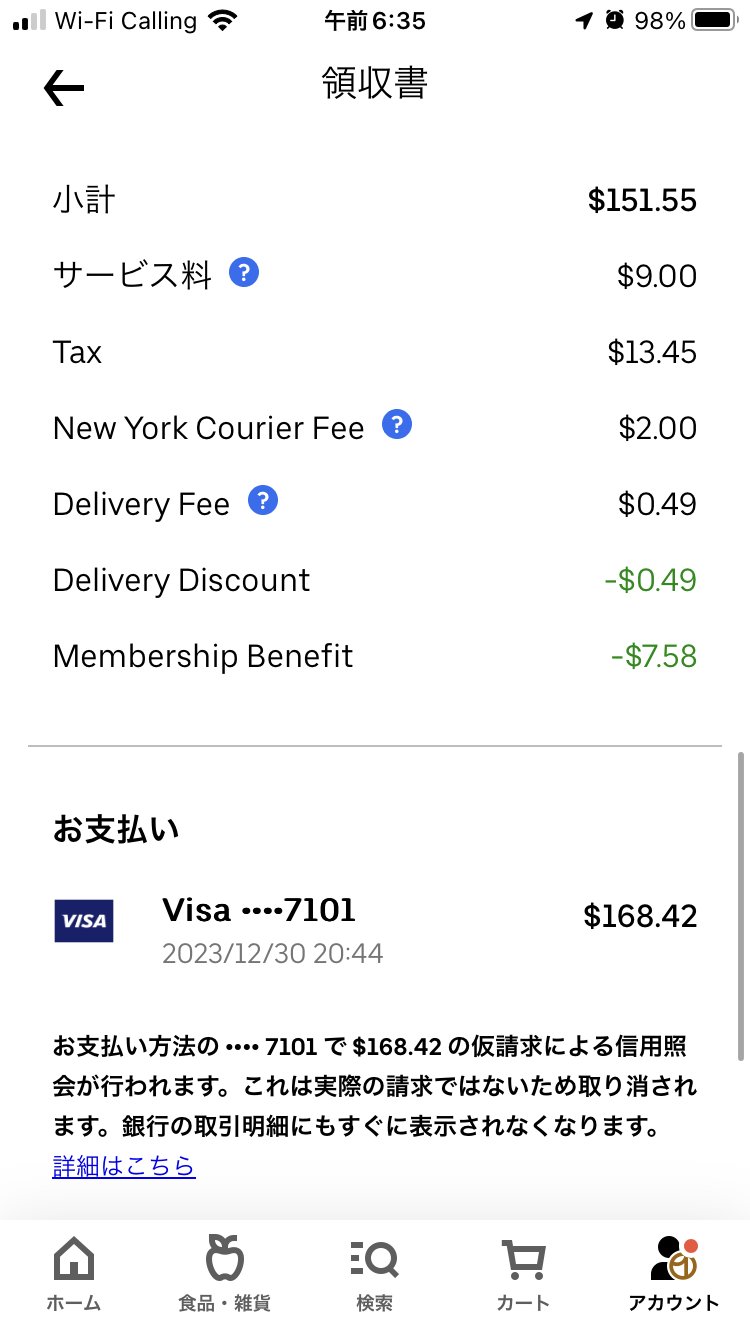Open the help icon next to サービス料
The width and height of the screenshot is (750, 1334).
[x=244, y=272]
